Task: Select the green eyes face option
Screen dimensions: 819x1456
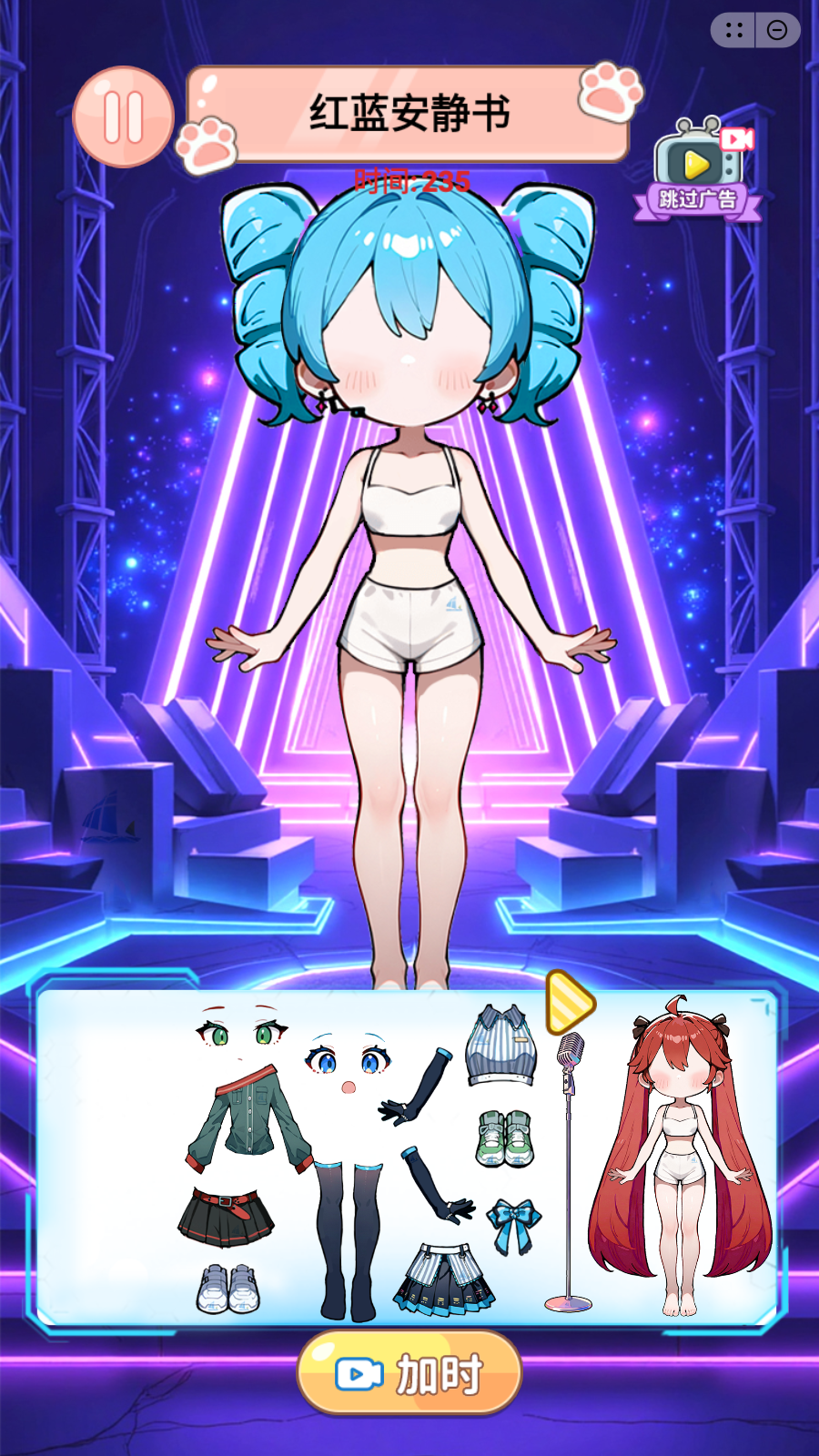Action: tap(240, 1034)
